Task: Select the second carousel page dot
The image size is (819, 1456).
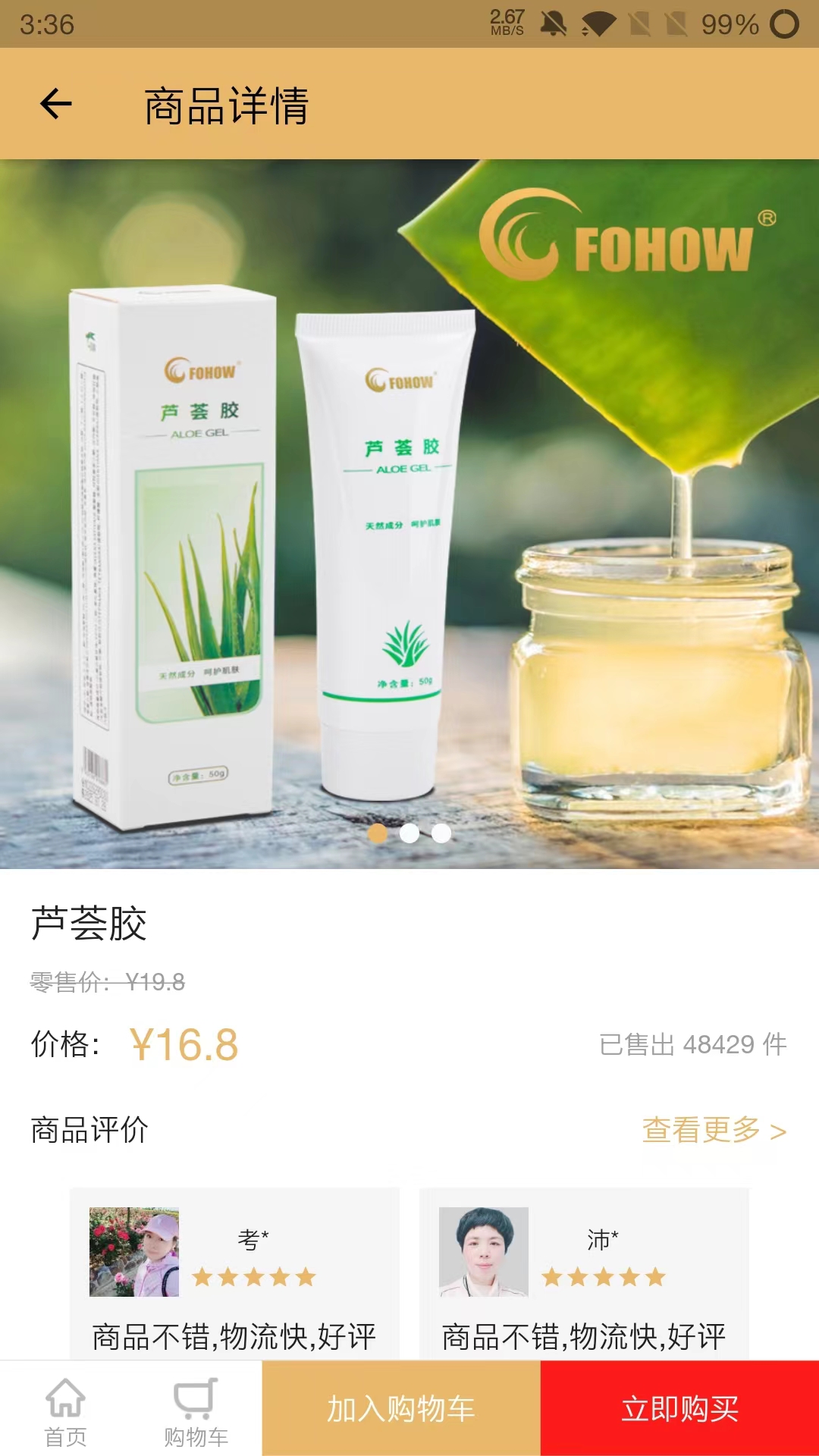Action: coord(409,833)
